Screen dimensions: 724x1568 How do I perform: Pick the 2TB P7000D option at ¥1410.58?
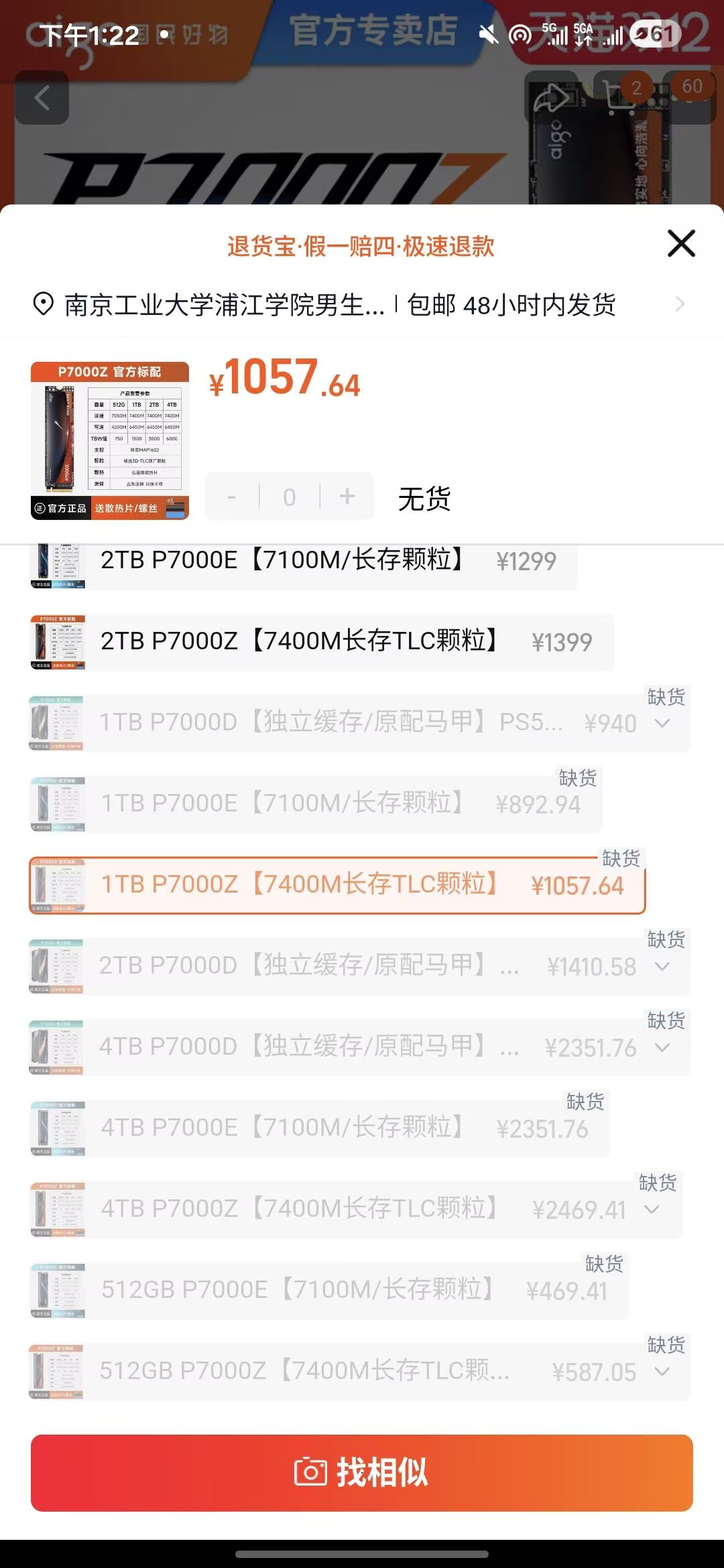coord(335,966)
